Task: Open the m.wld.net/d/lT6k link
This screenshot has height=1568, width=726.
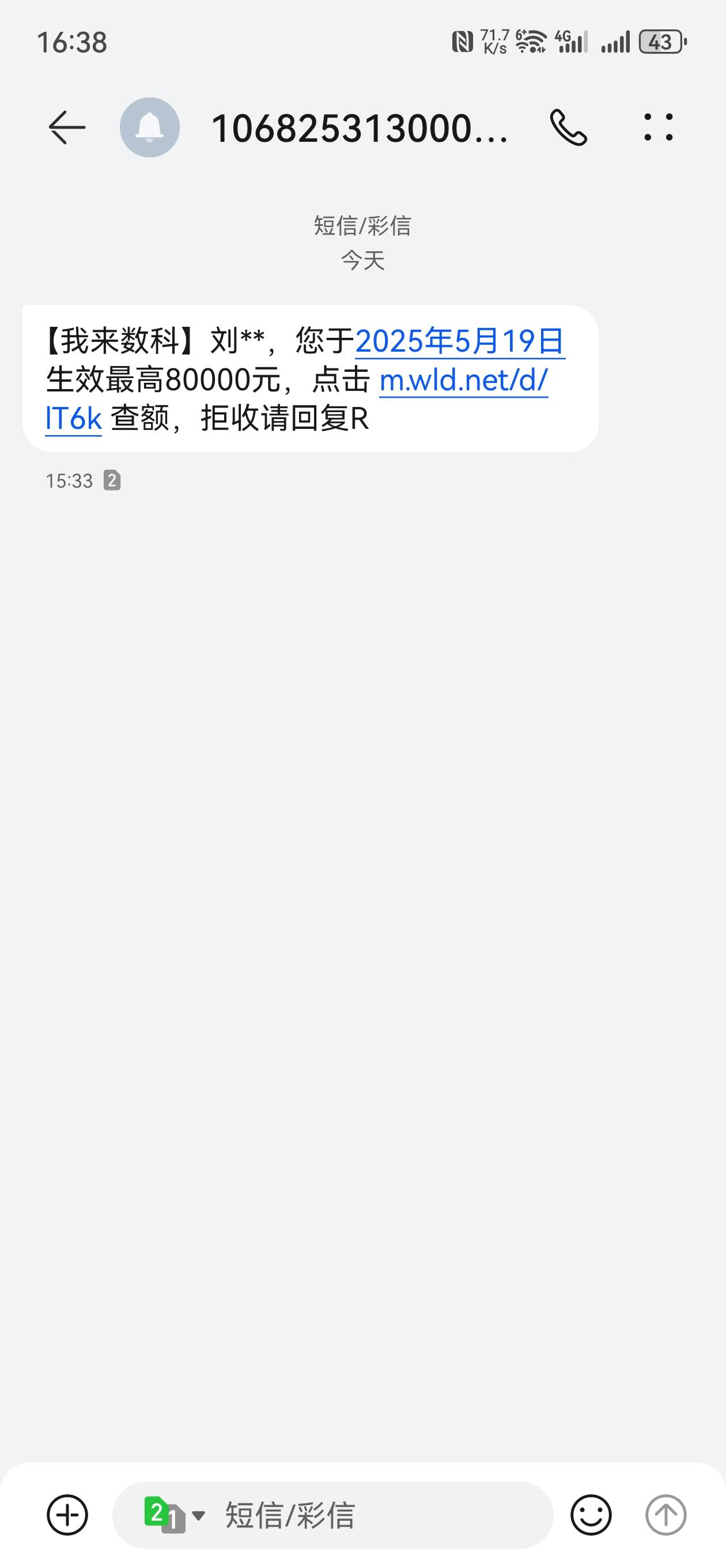Action: point(464,380)
